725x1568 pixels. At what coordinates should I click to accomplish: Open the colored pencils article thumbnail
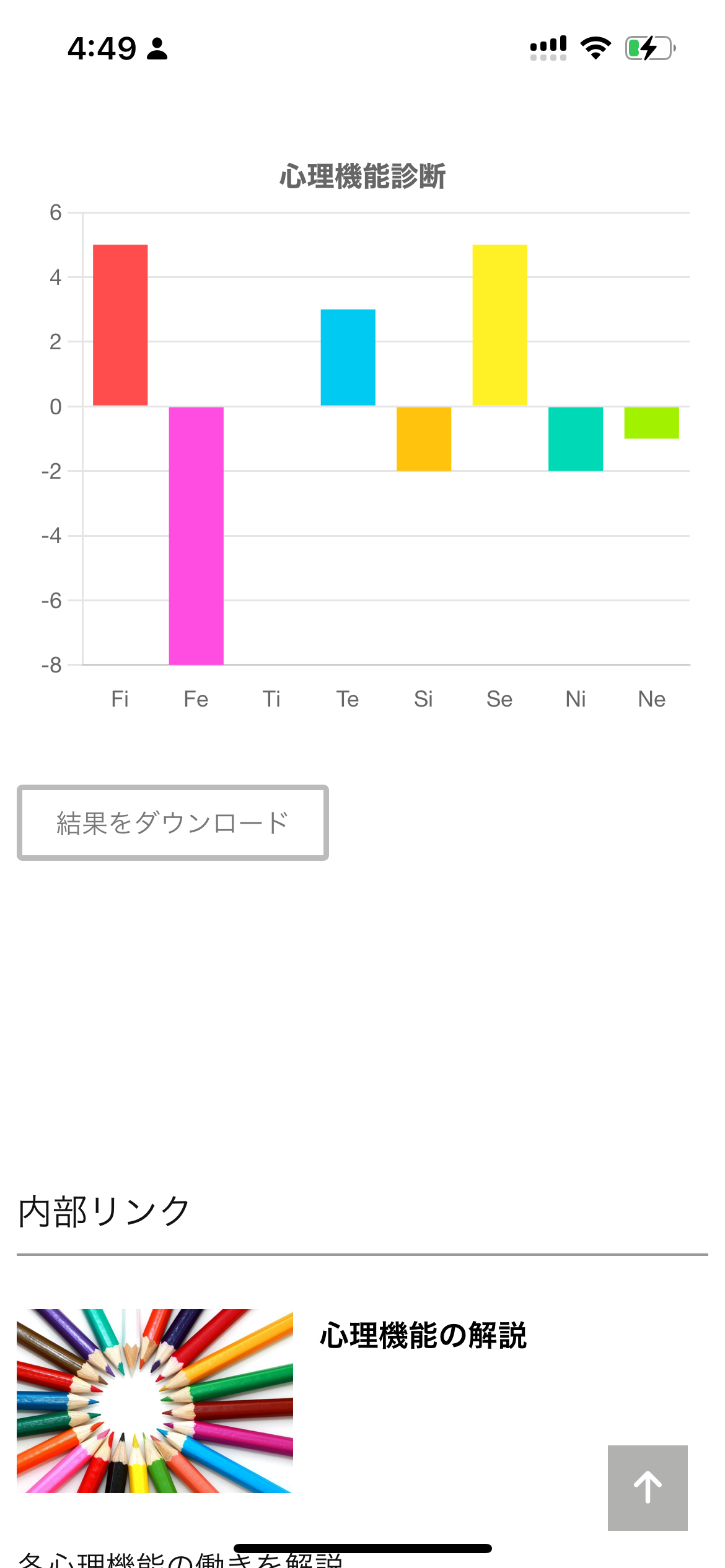155,1401
